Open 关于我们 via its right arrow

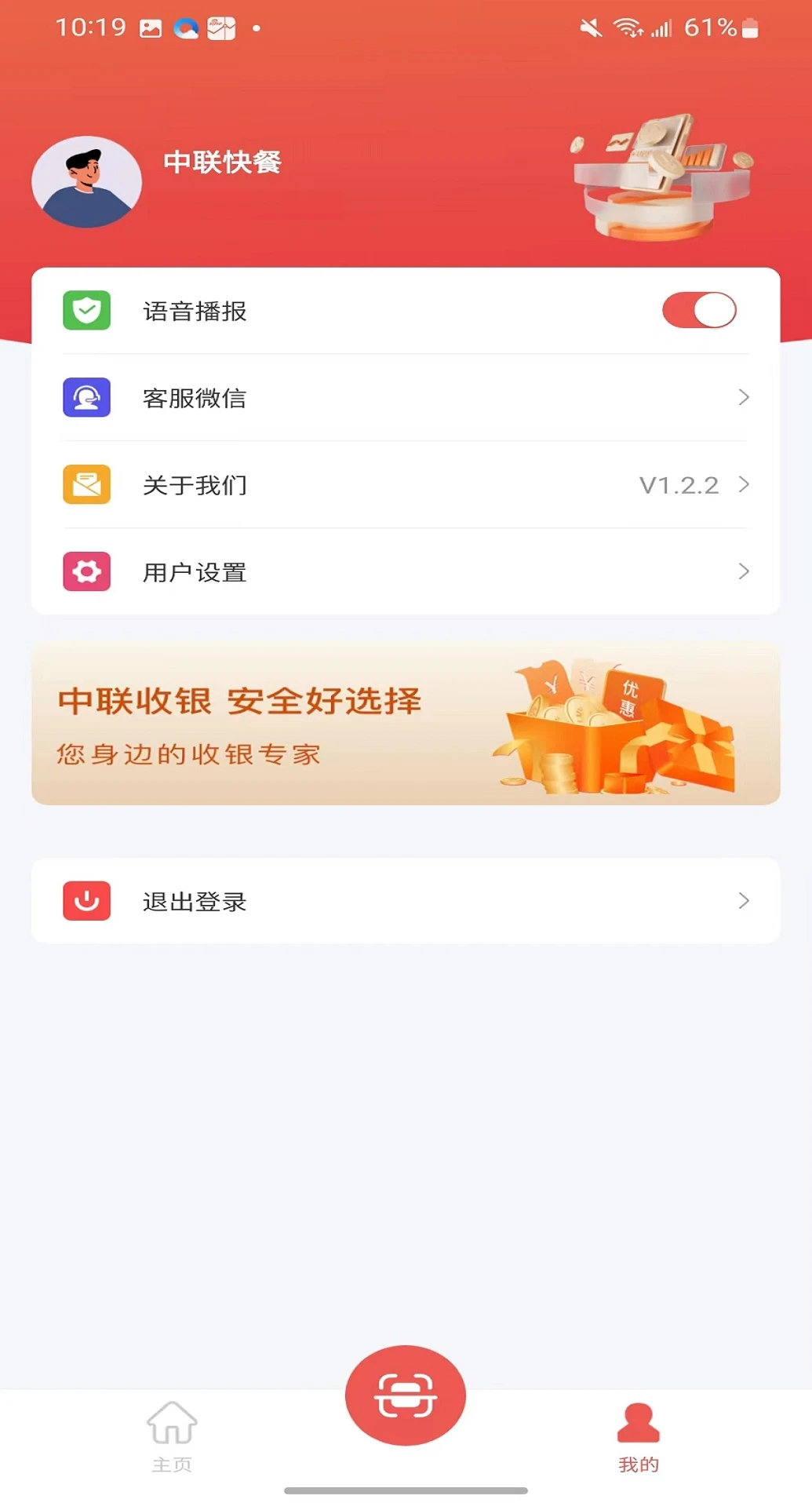tap(741, 484)
